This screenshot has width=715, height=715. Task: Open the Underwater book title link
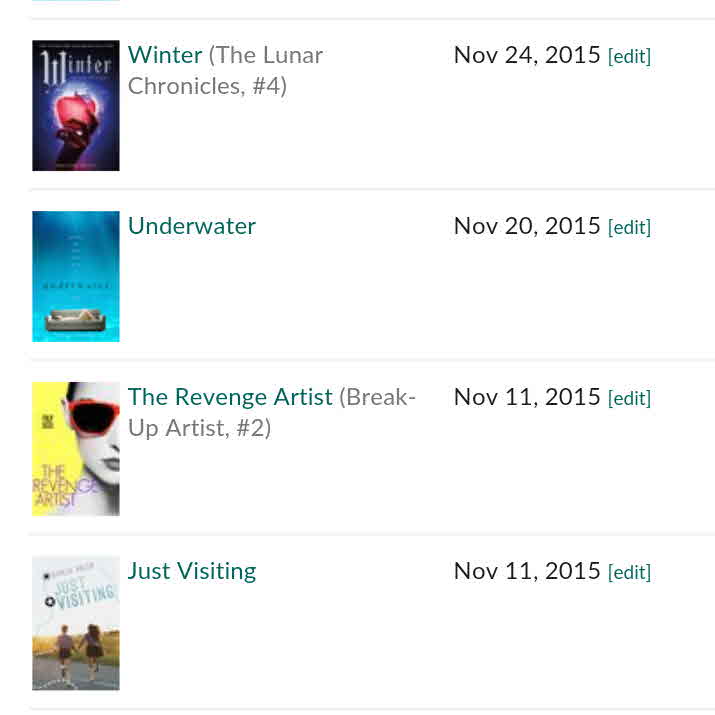(x=192, y=226)
